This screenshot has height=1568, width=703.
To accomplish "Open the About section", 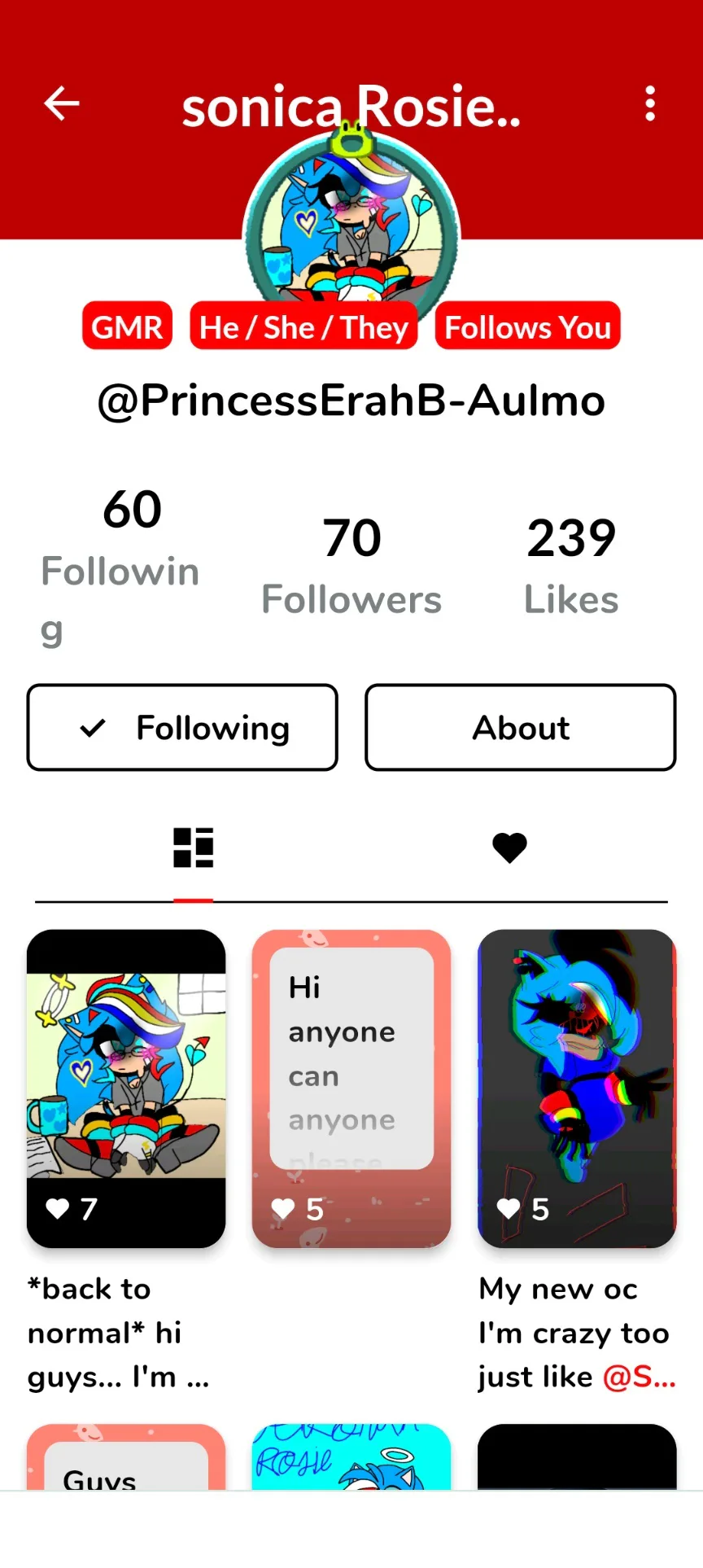I will 521,727.
